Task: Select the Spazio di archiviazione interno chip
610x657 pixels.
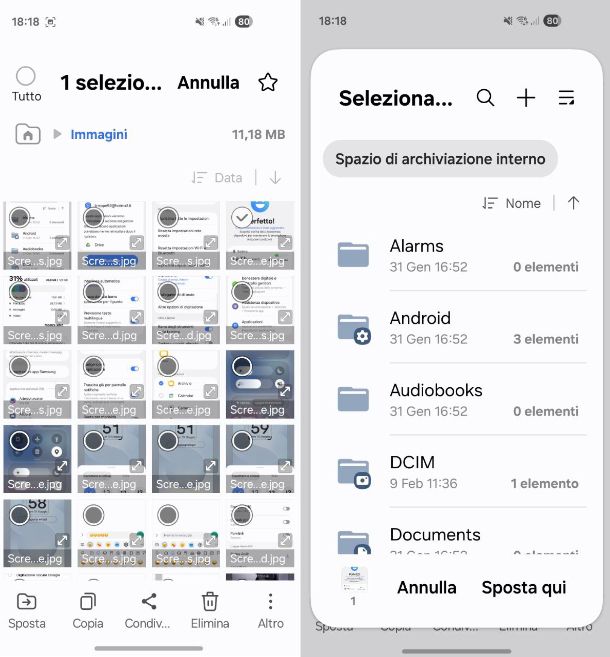Action: pos(440,159)
